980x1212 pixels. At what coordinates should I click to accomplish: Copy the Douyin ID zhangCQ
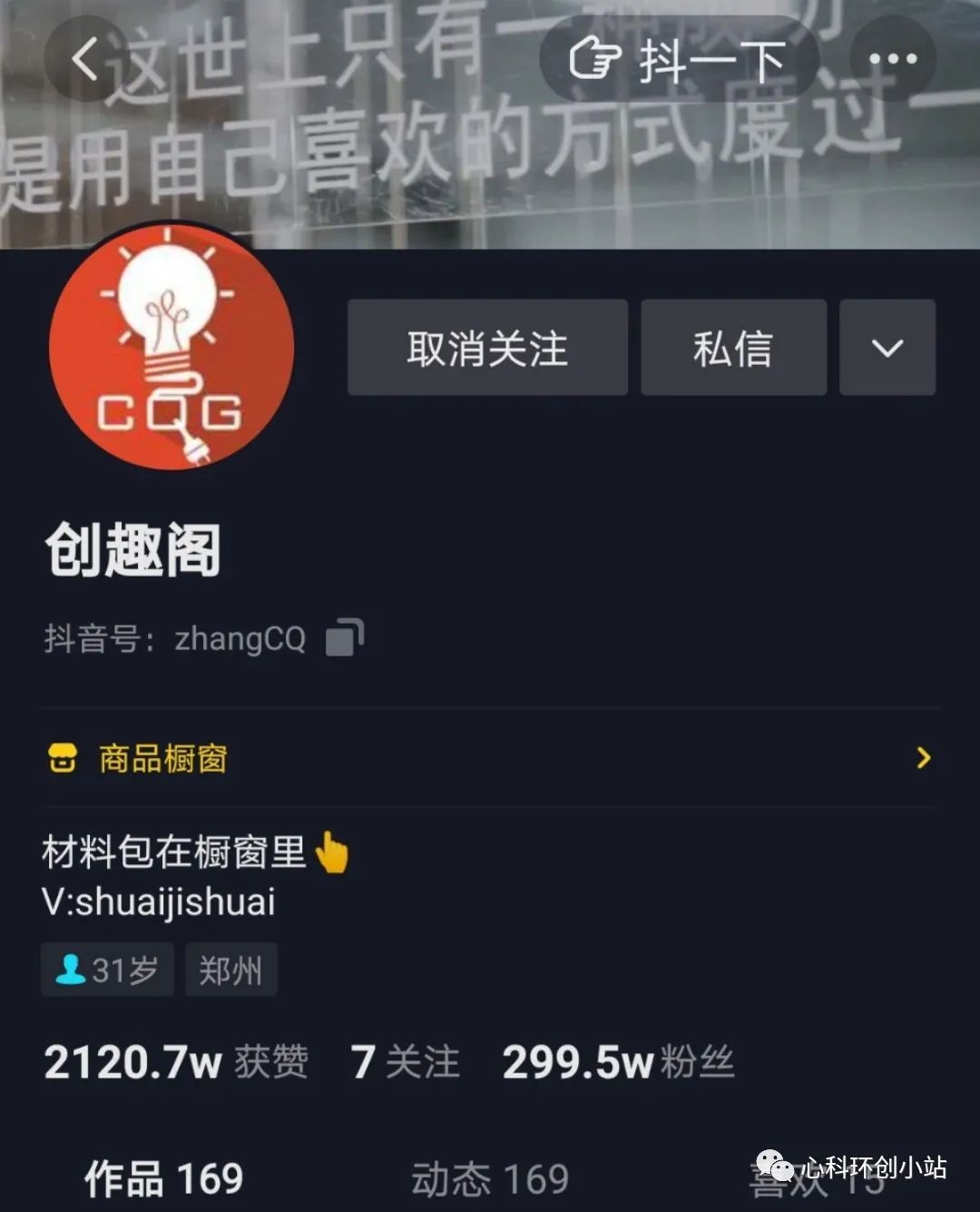[344, 637]
